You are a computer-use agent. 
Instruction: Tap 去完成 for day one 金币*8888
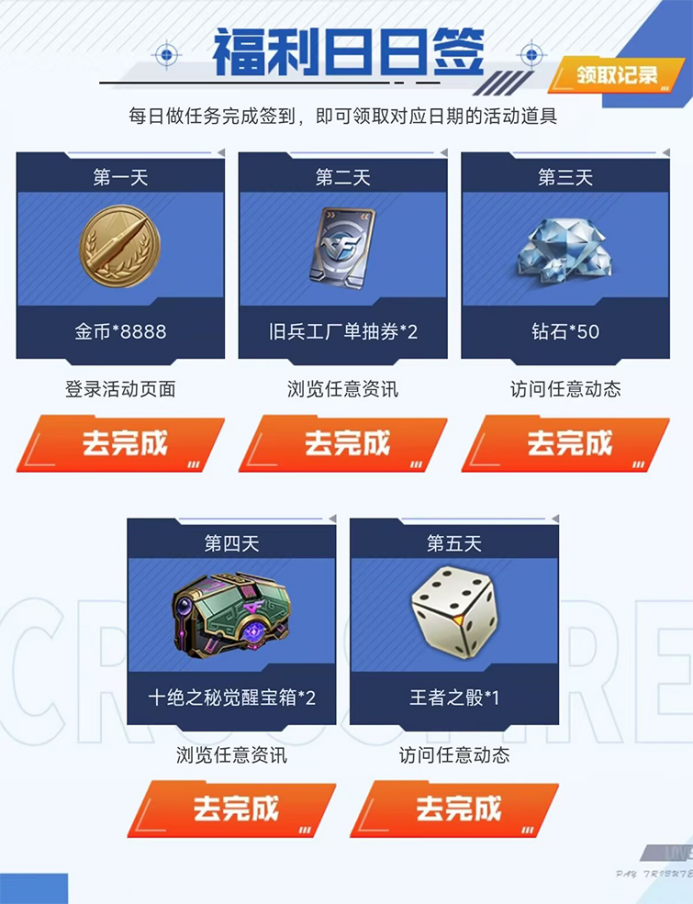[121, 443]
